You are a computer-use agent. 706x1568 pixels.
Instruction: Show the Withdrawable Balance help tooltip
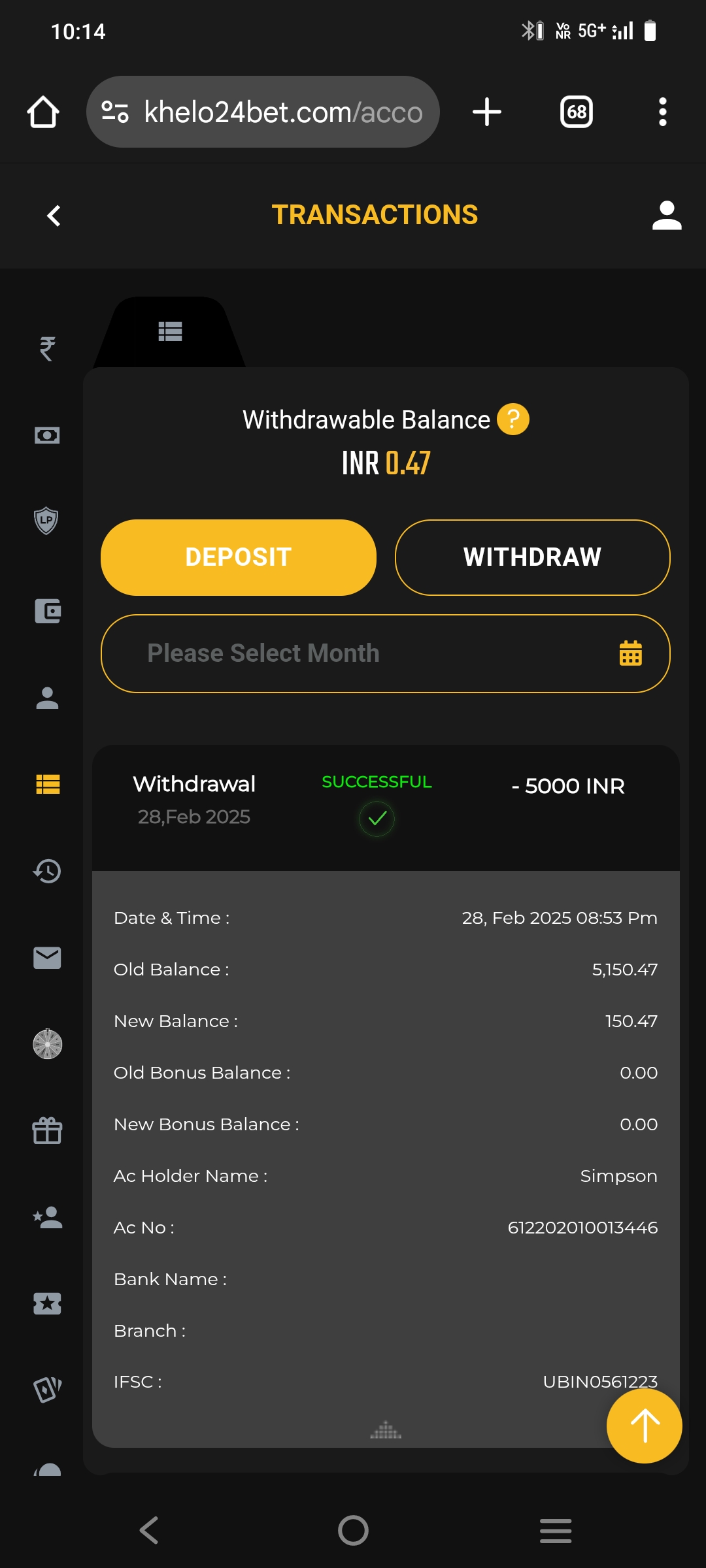513,419
